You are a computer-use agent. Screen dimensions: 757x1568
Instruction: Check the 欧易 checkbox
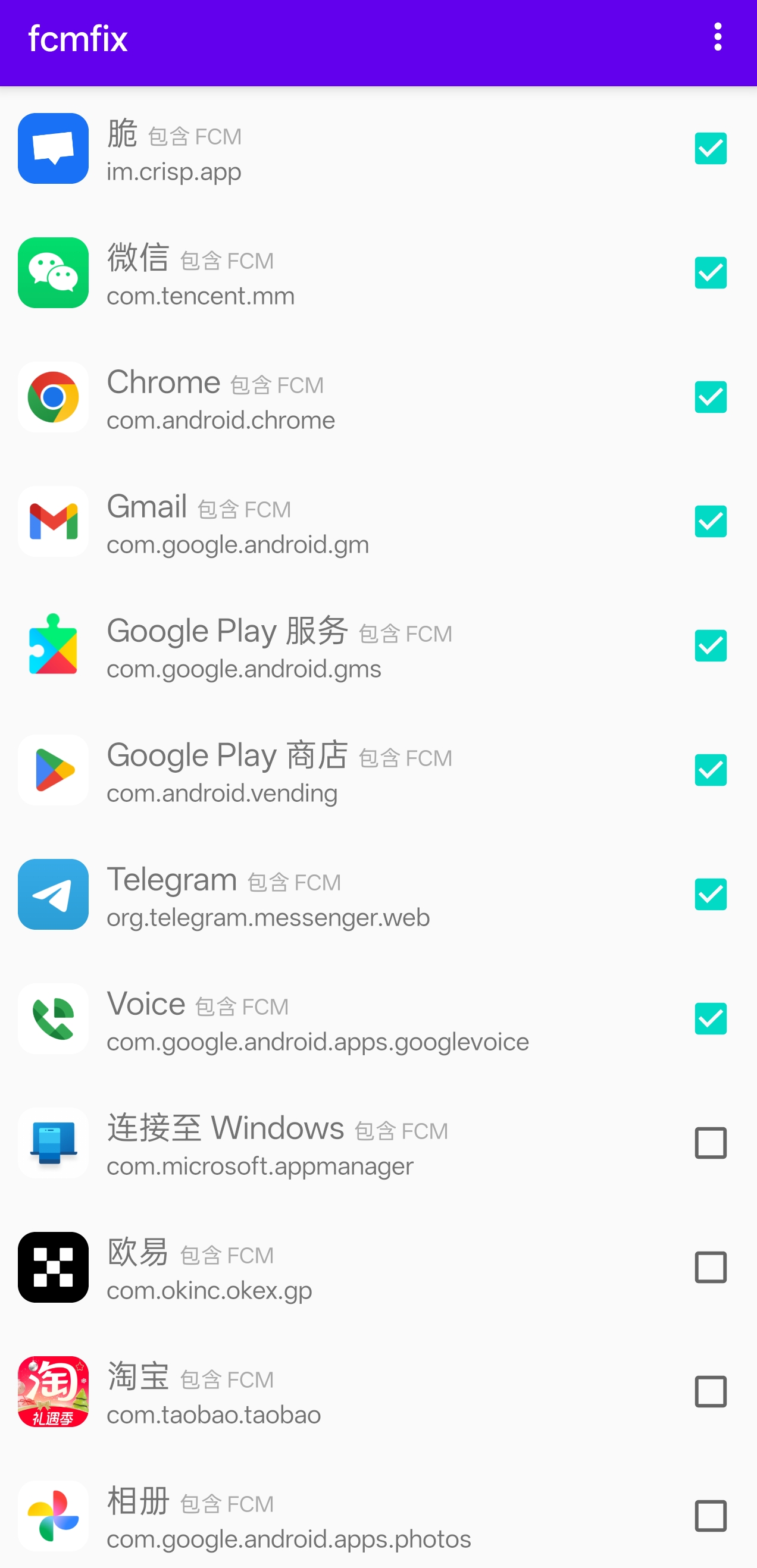coord(710,1267)
